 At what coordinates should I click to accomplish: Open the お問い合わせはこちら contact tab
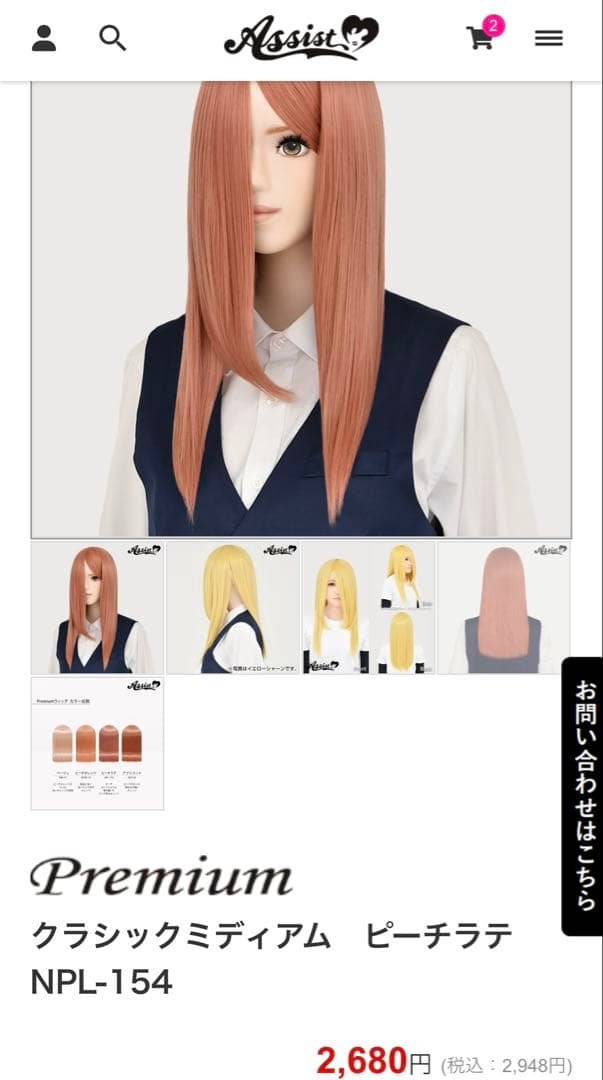point(583,795)
